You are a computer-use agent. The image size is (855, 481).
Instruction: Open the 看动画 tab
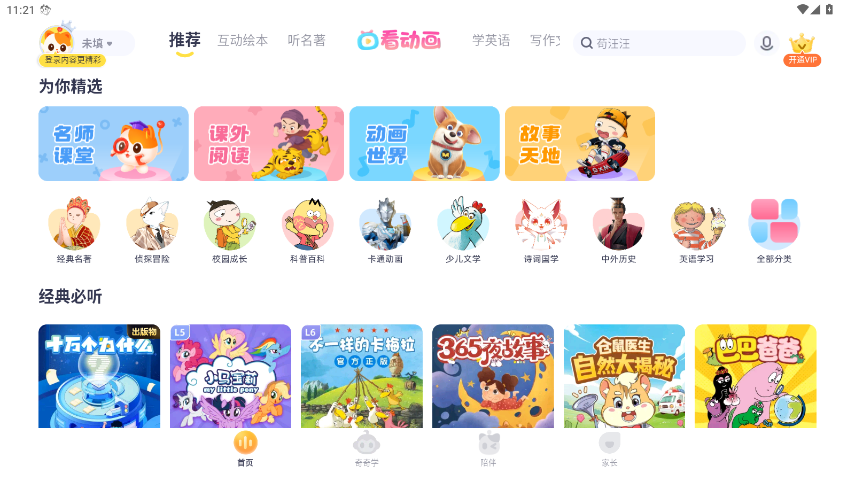[x=399, y=41]
